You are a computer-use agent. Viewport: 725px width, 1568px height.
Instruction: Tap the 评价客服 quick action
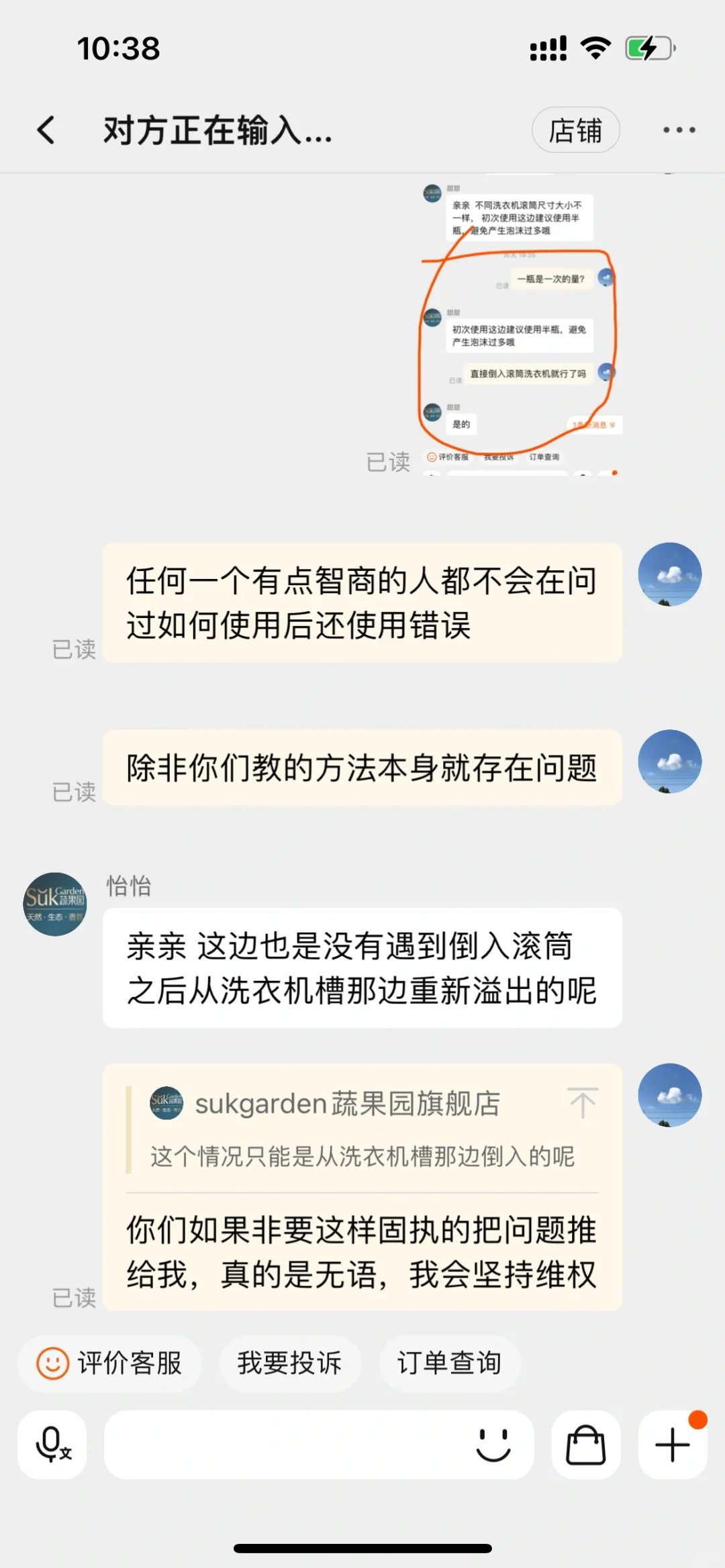pos(109,1363)
